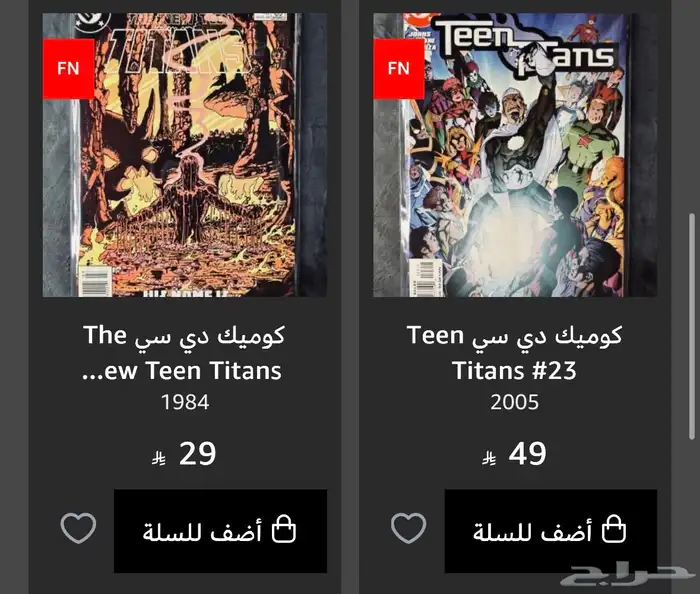Add Teen Titans #23 to cart
700x594 pixels.
(x=550, y=531)
